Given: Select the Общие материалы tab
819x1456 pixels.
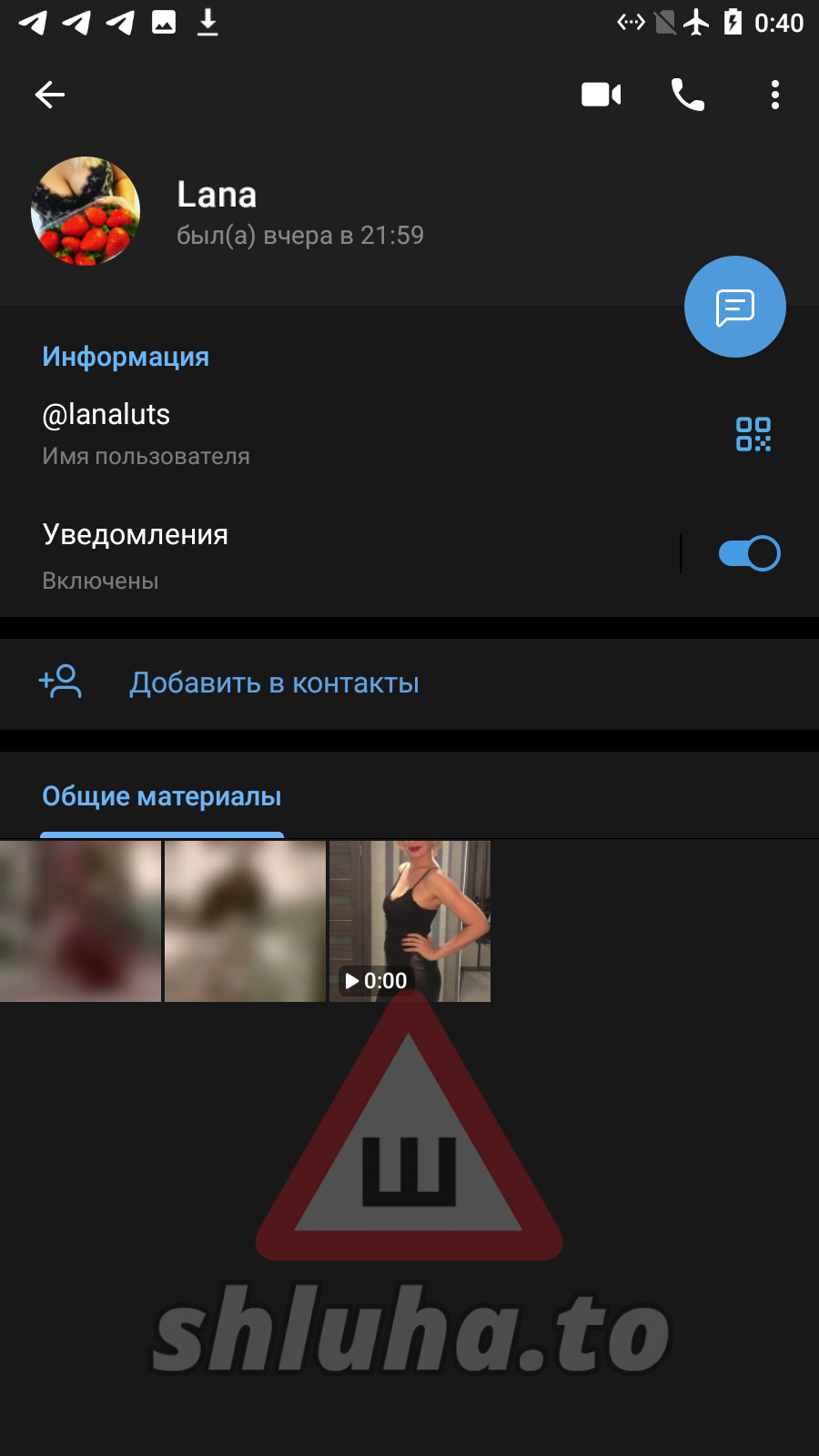Looking at the screenshot, I should pos(162,797).
